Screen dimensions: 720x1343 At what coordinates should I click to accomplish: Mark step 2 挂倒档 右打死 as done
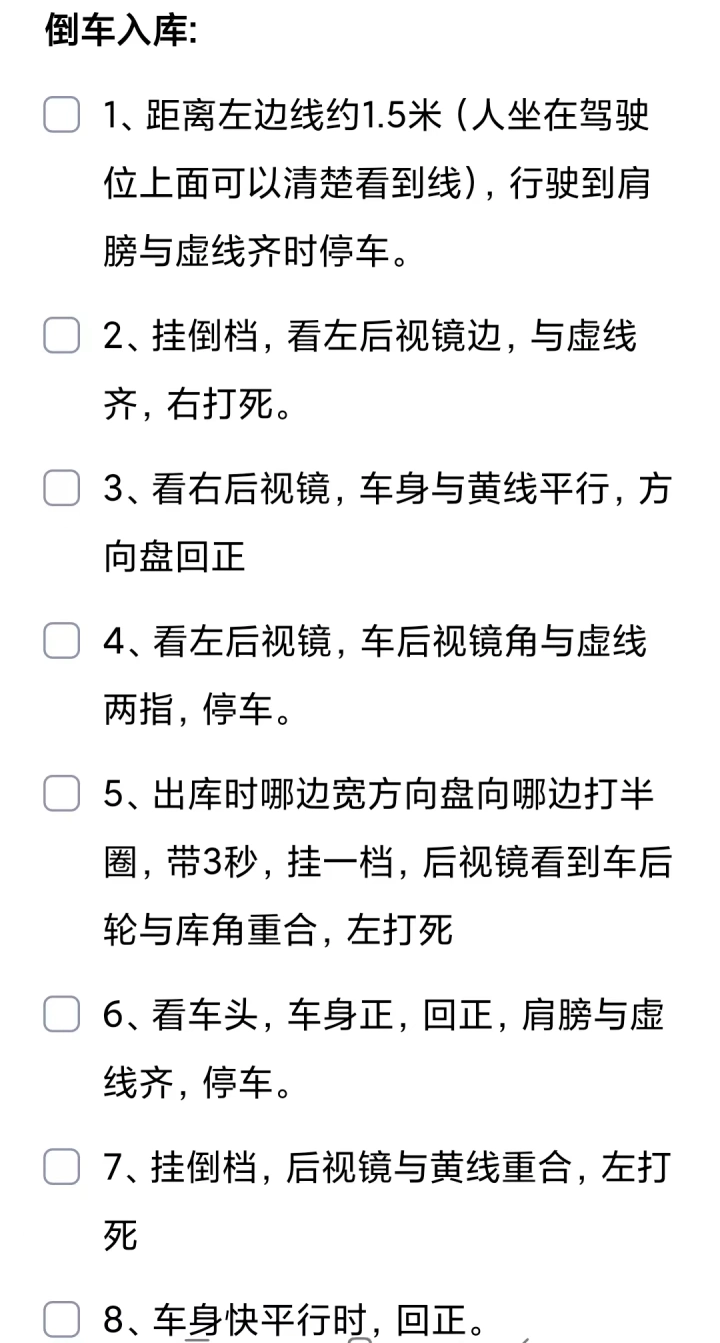click(x=61, y=336)
